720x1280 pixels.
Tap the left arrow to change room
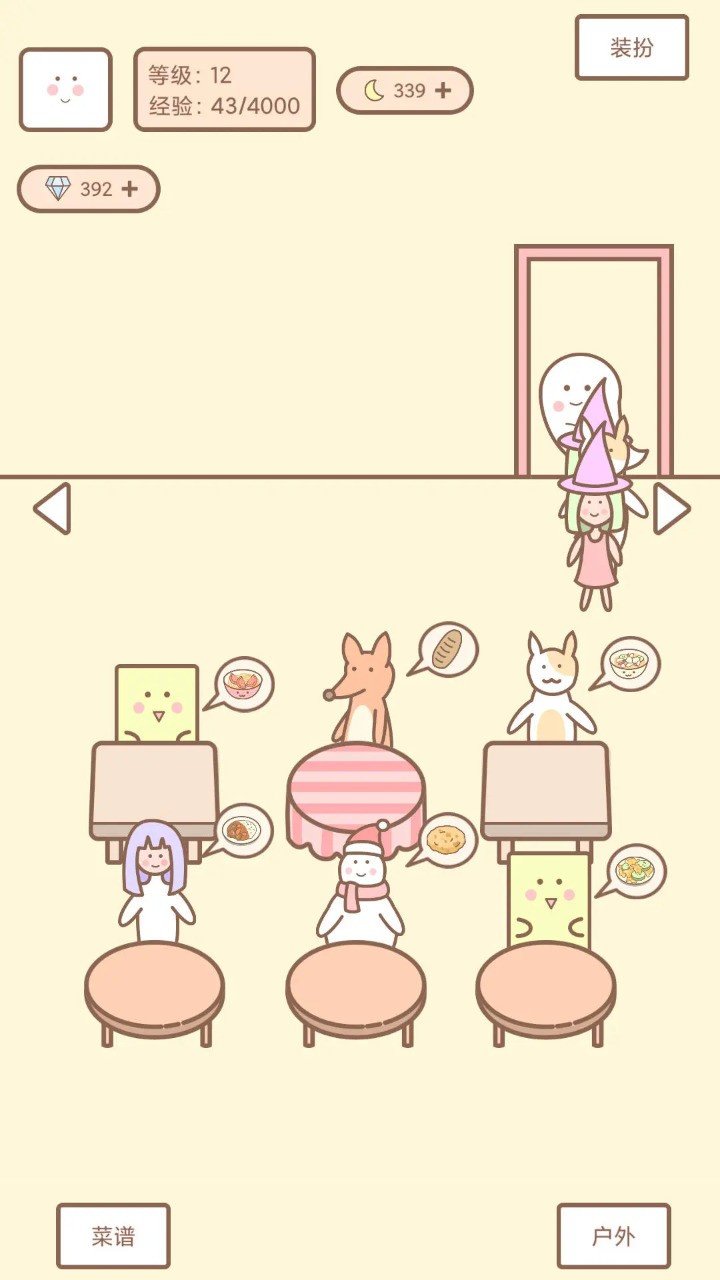pyautogui.click(x=52, y=509)
